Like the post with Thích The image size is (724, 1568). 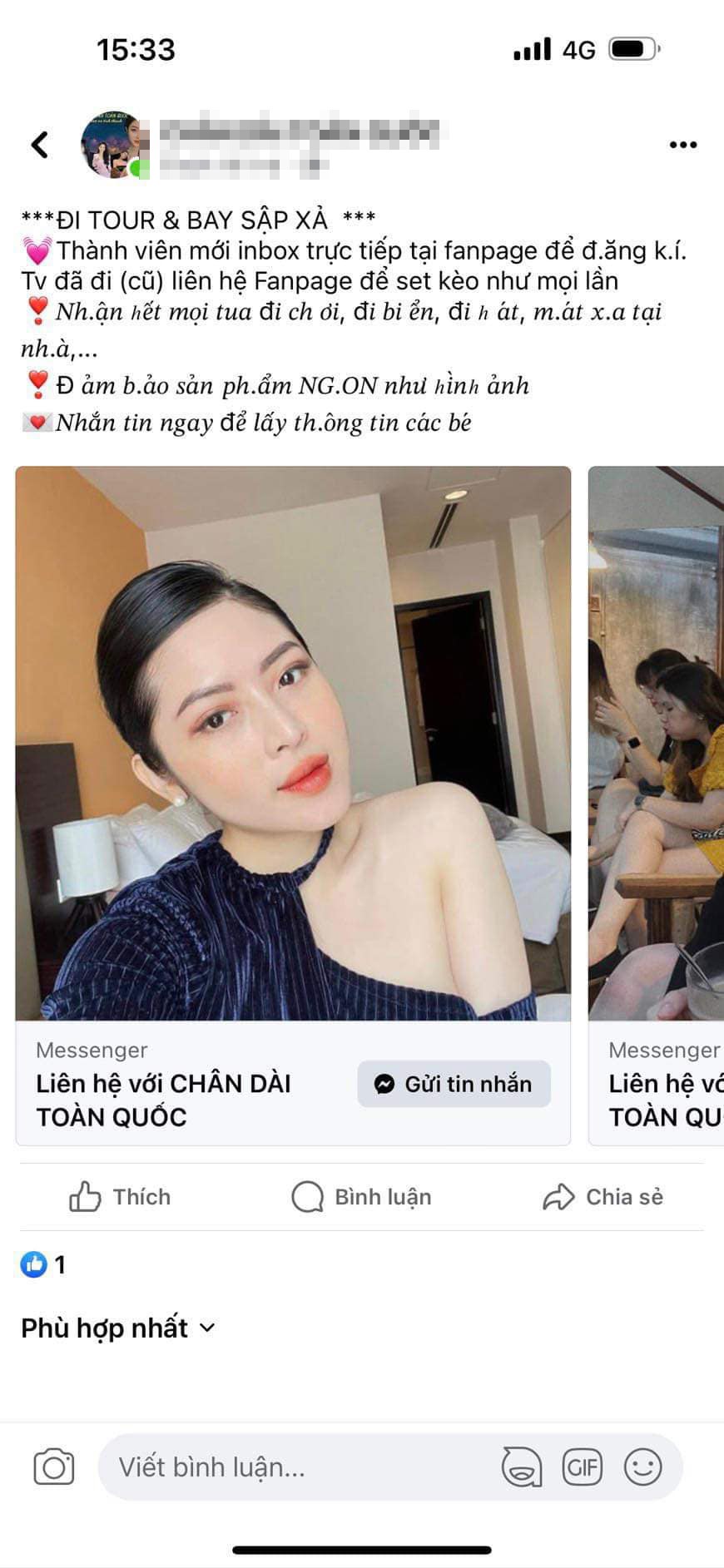120,1197
